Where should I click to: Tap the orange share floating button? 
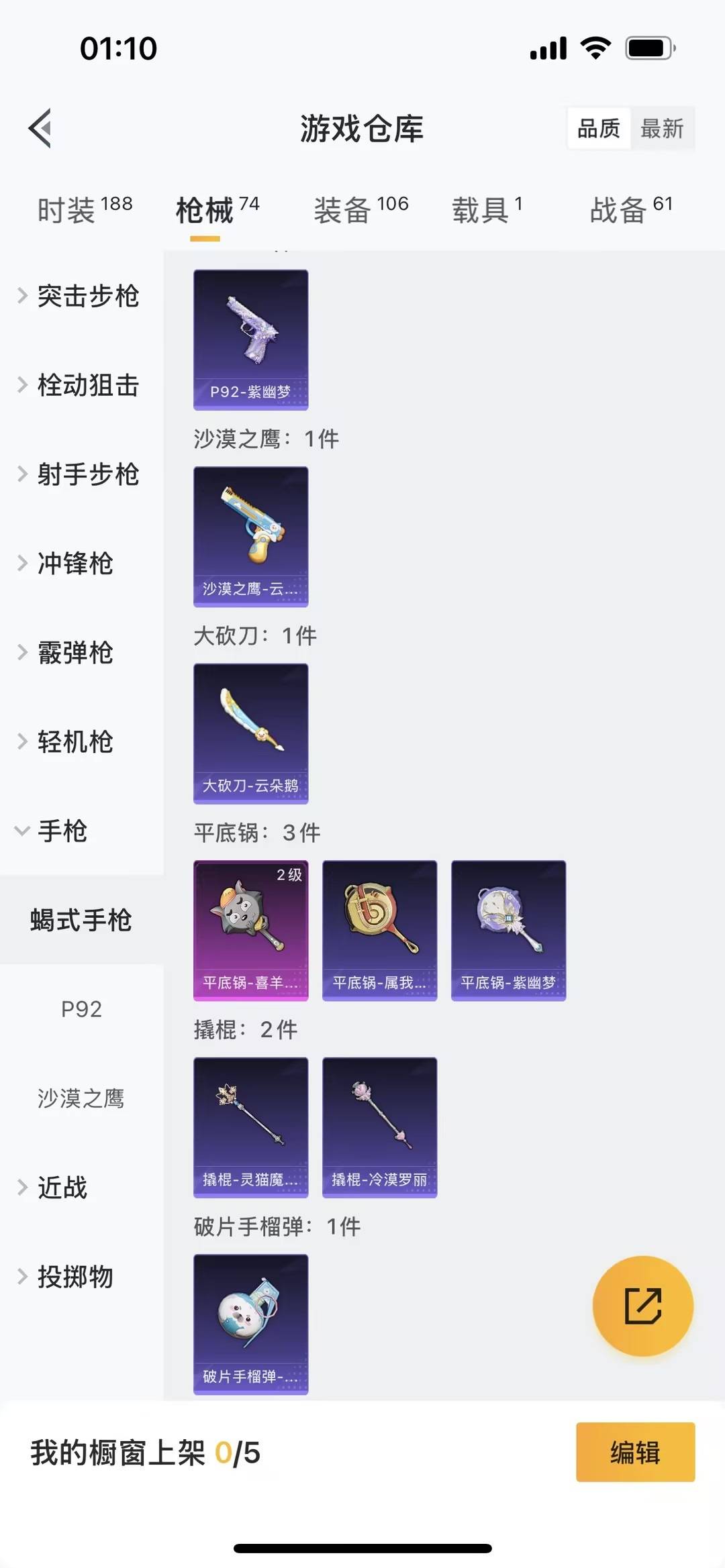click(x=642, y=1305)
